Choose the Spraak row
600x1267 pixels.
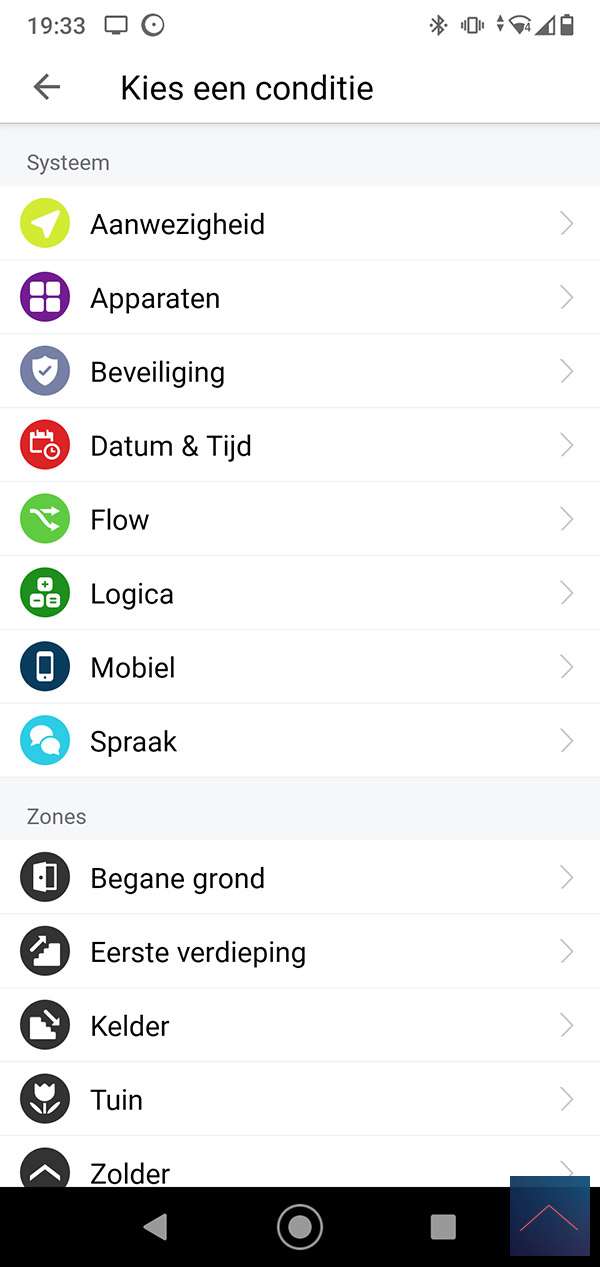(300, 742)
